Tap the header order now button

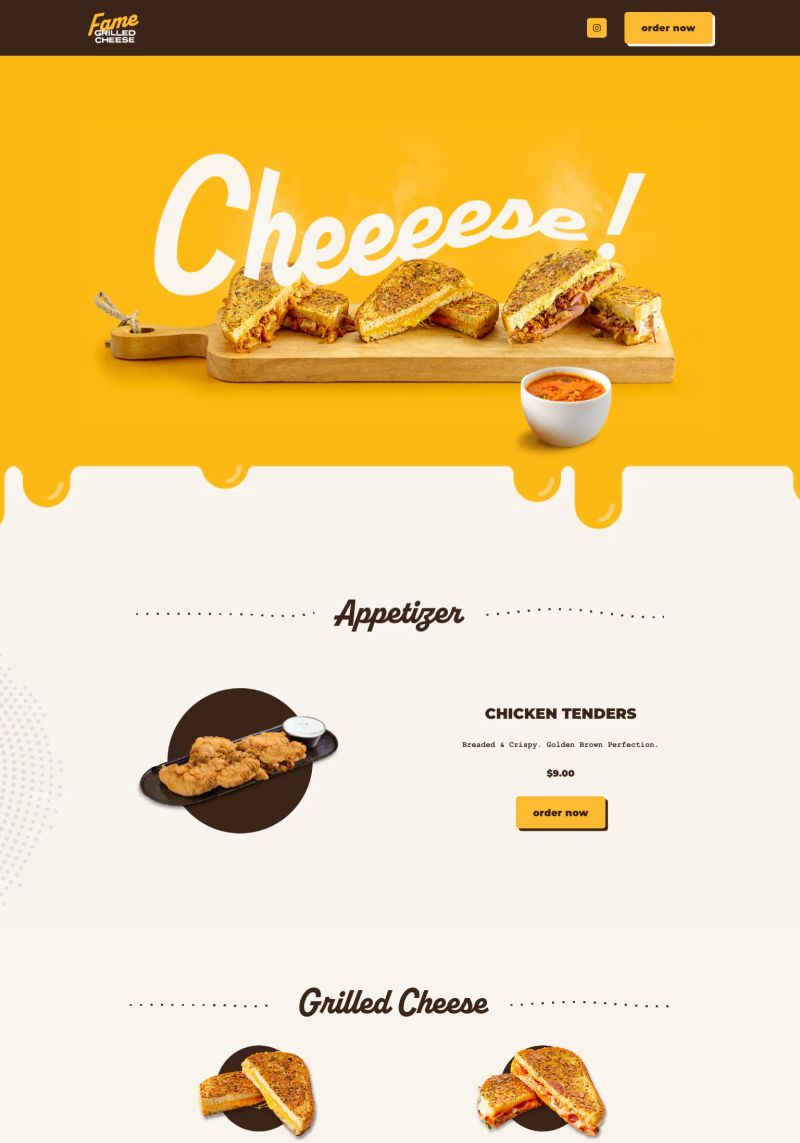(668, 28)
